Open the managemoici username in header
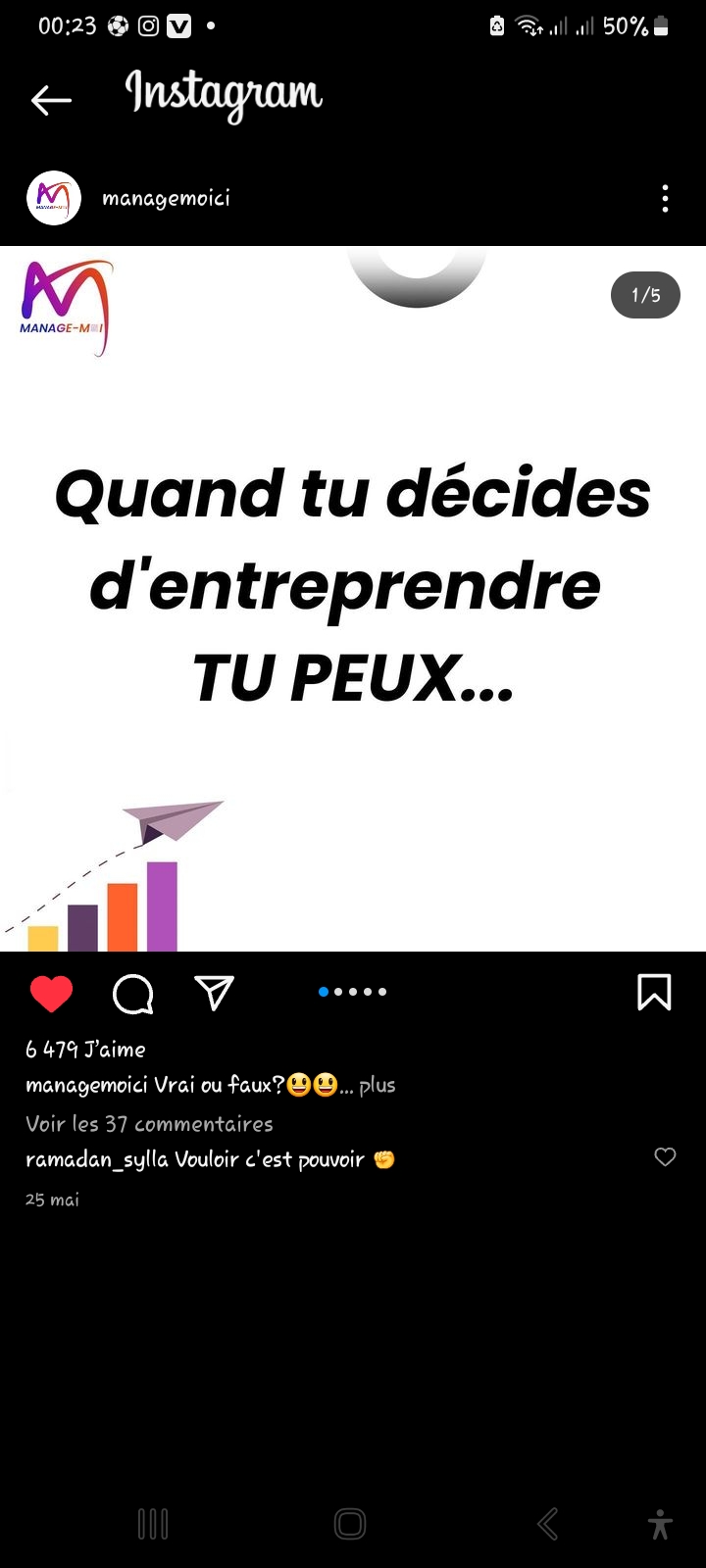 [166, 198]
